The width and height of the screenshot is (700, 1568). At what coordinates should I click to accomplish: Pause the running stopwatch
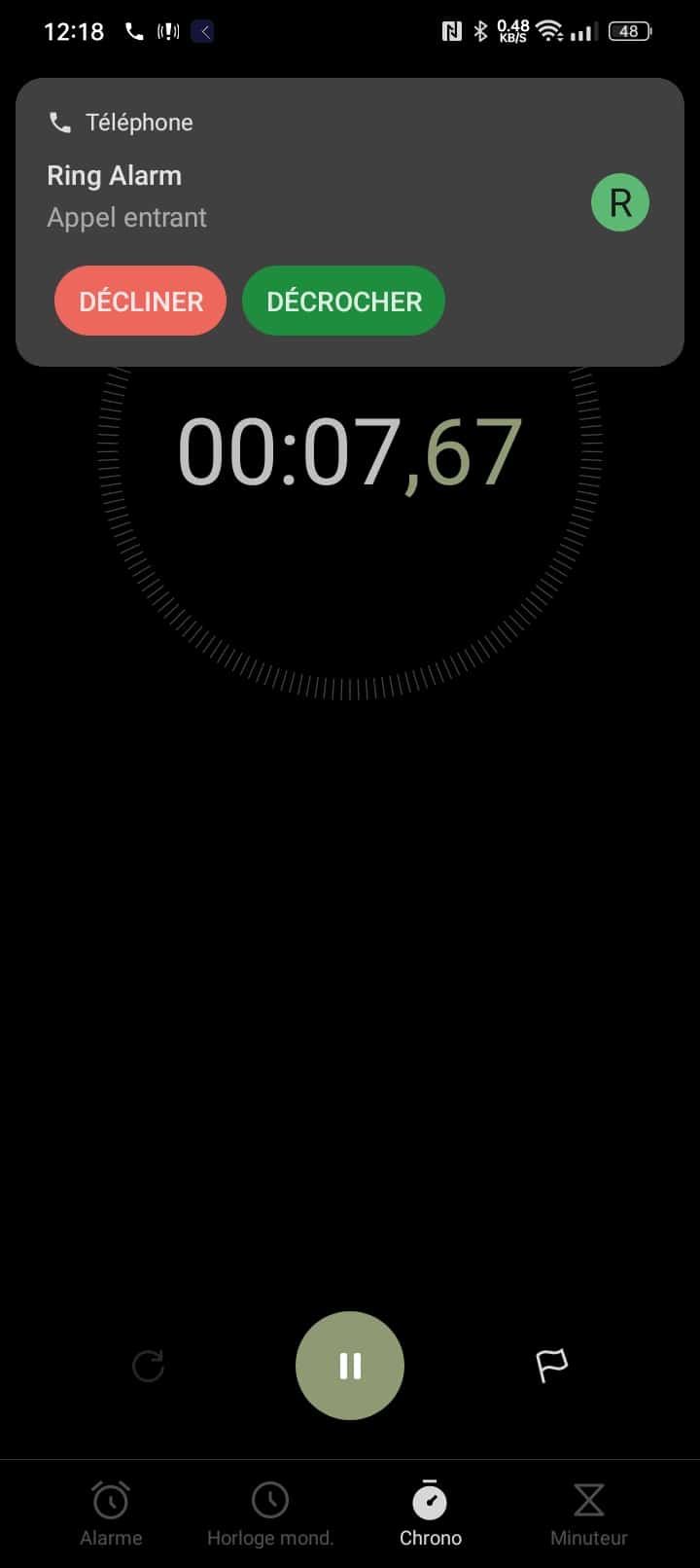click(x=350, y=1366)
